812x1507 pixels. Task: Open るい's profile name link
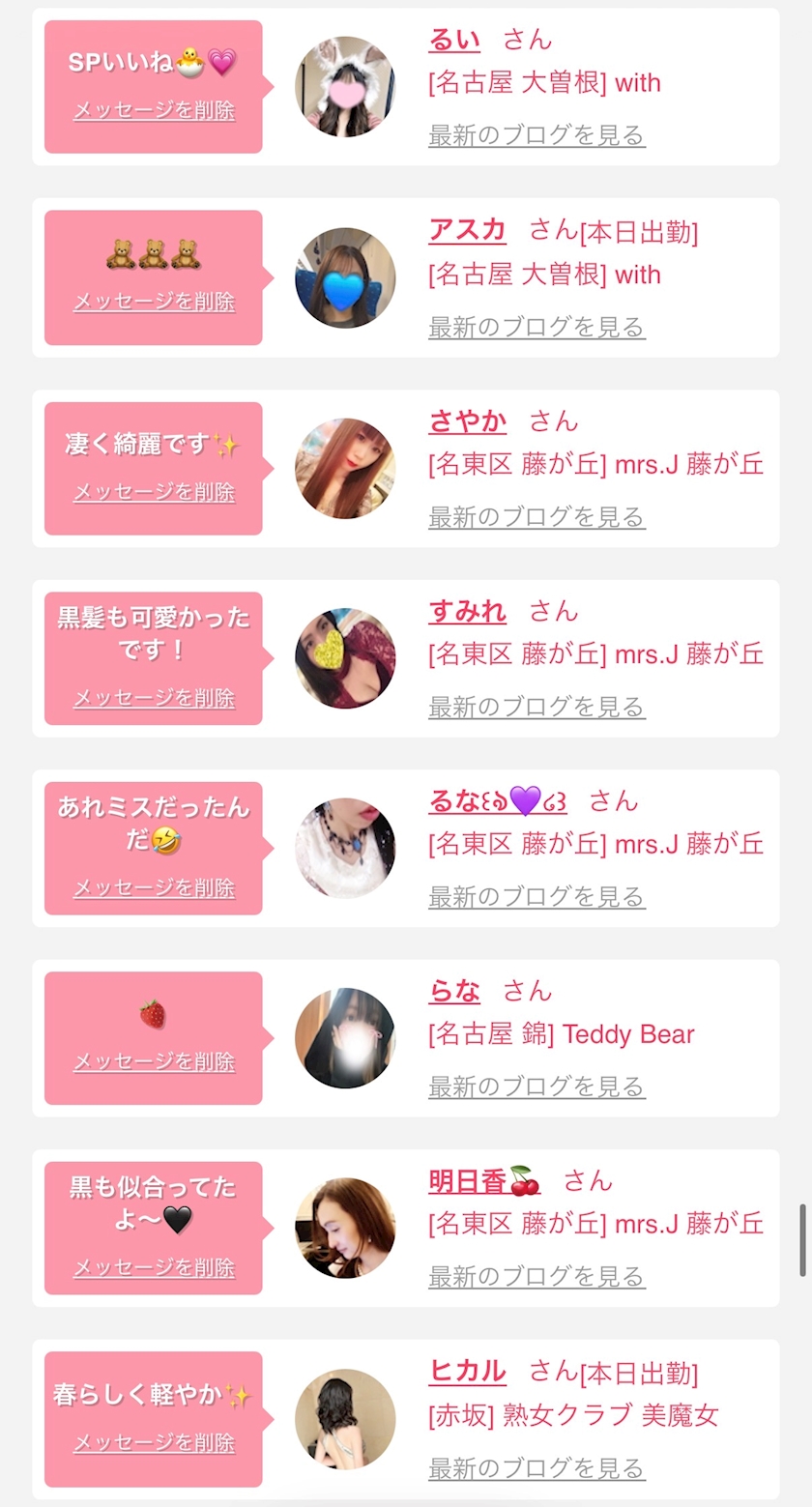click(453, 40)
